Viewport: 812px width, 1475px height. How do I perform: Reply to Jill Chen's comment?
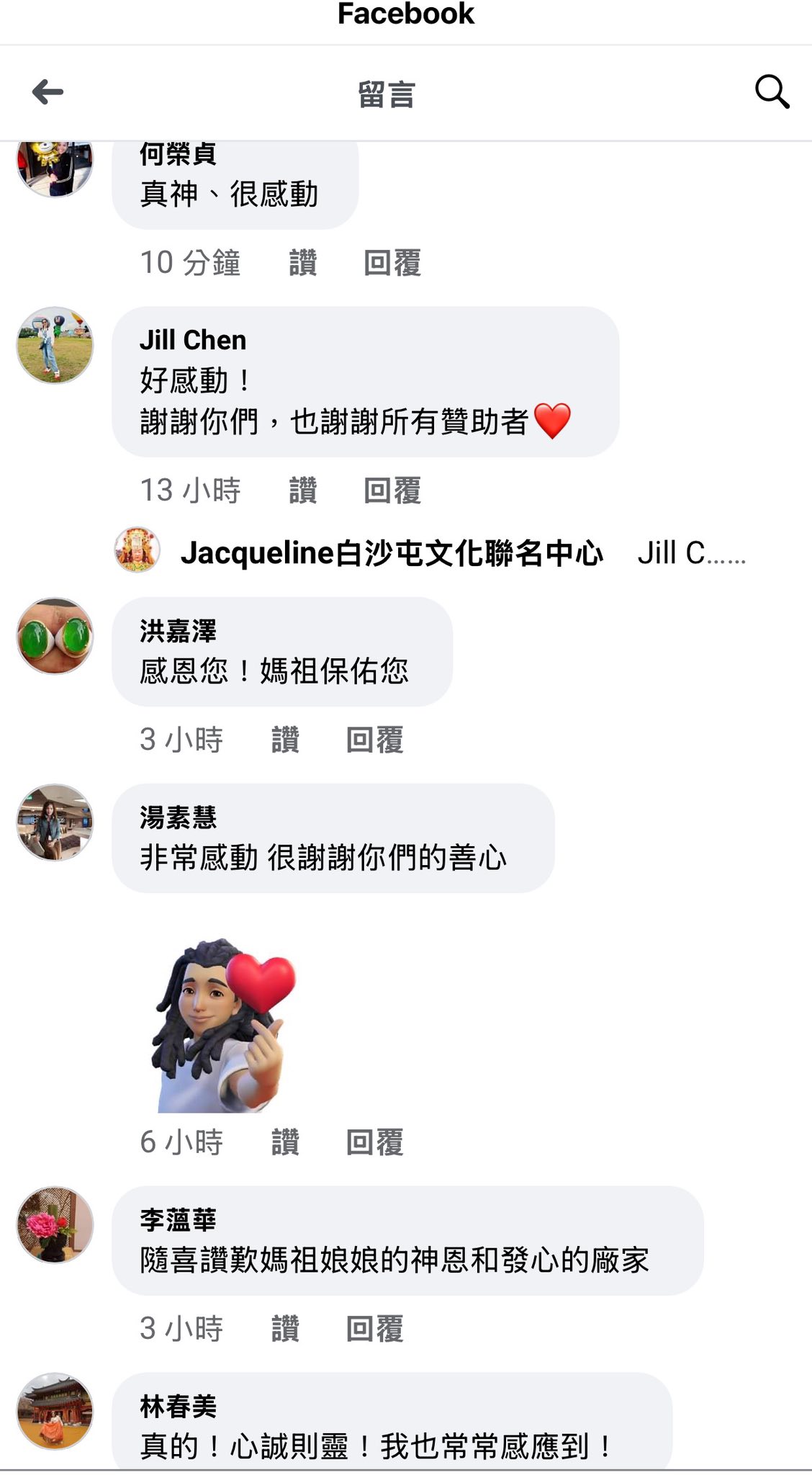392,490
